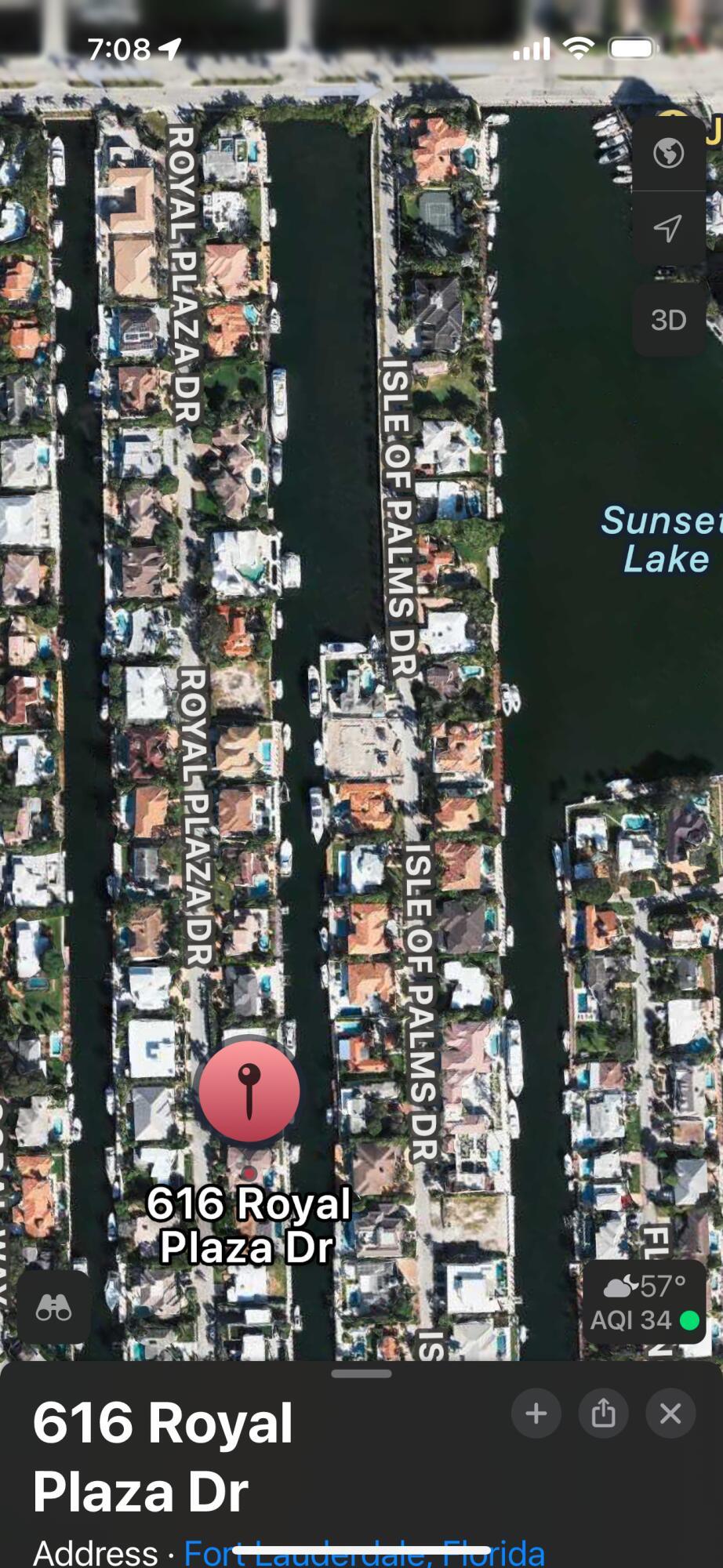Add this address with the plus button
723x1568 pixels.
click(536, 1414)
